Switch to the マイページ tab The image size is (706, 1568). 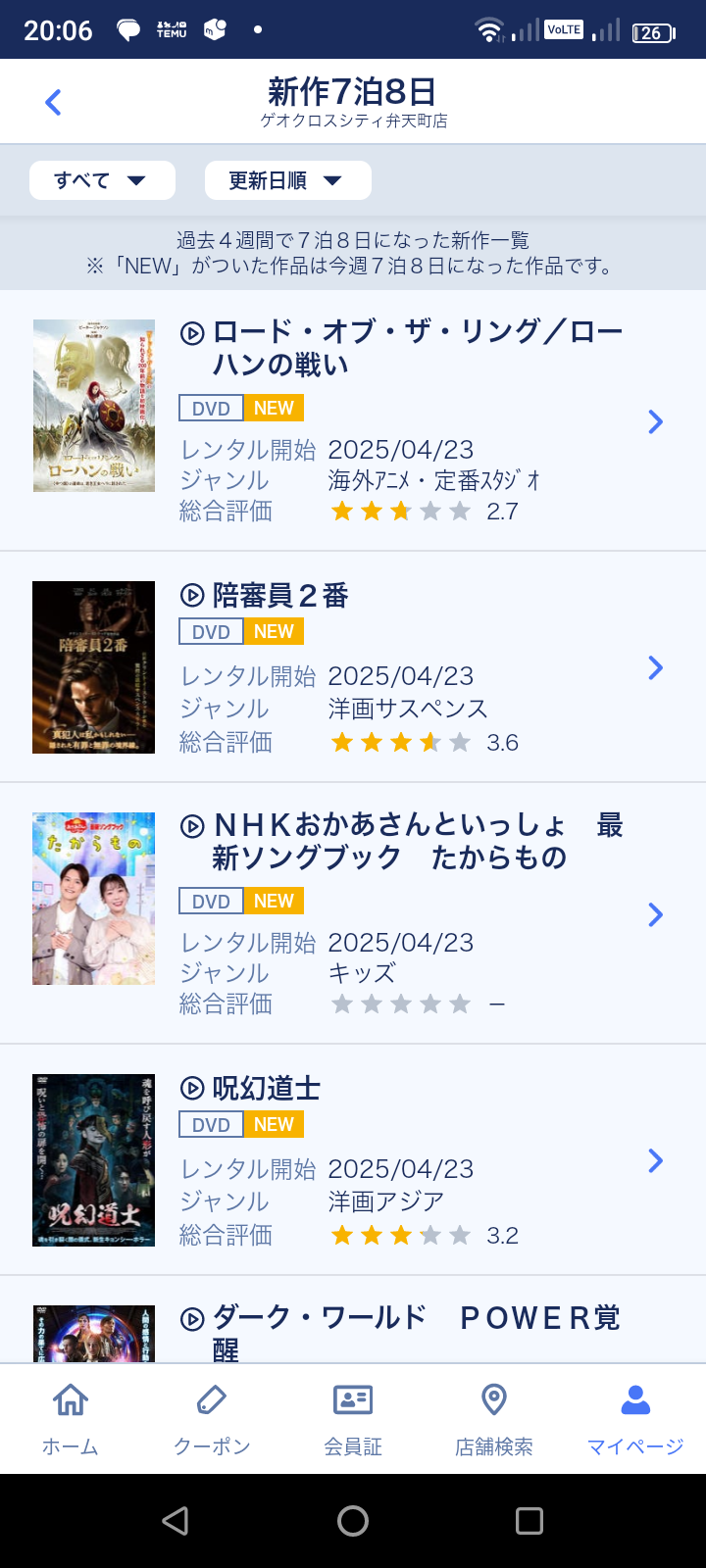[635, 1418]
